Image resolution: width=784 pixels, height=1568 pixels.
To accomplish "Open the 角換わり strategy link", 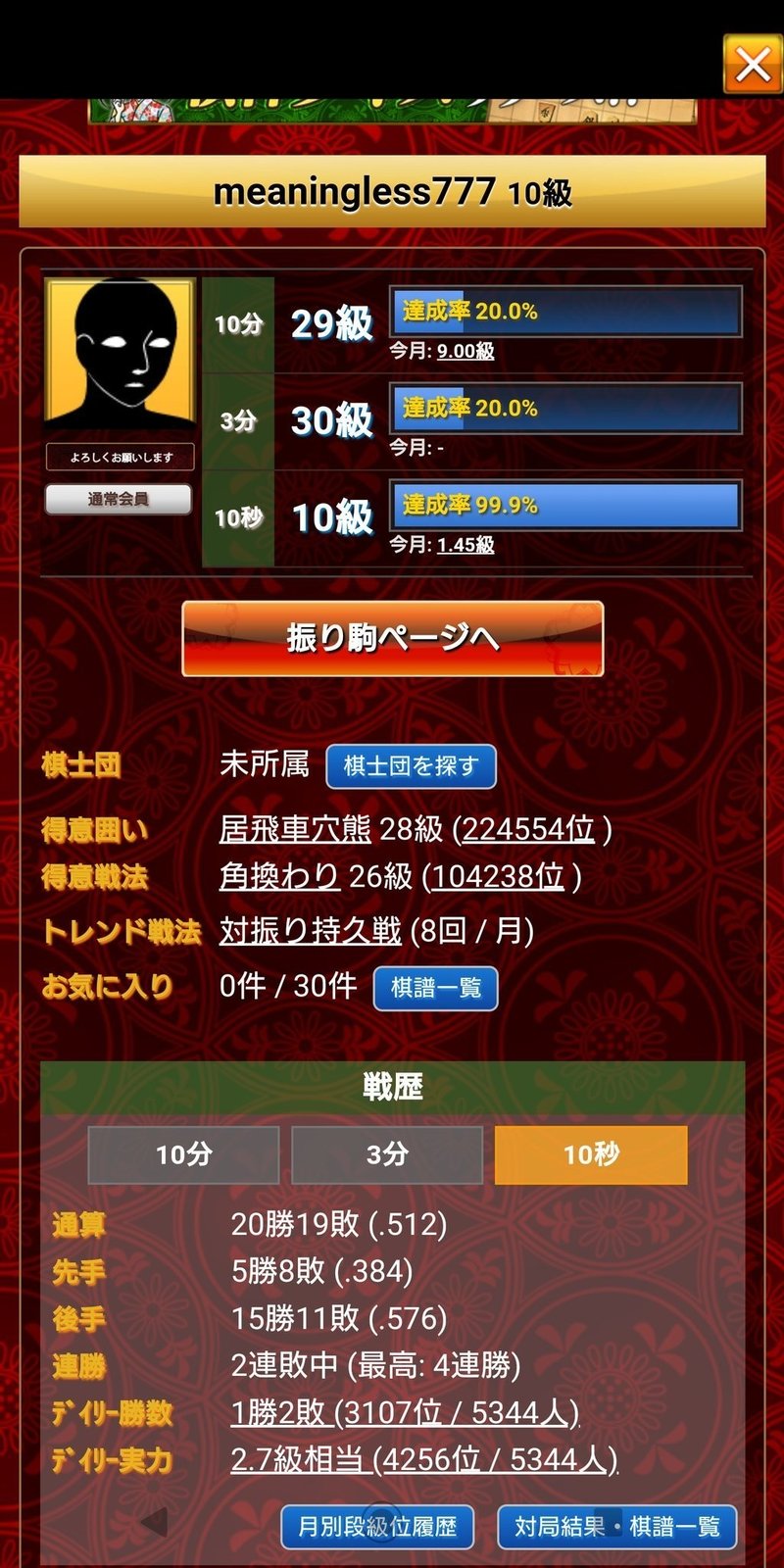I will [279, 876].
